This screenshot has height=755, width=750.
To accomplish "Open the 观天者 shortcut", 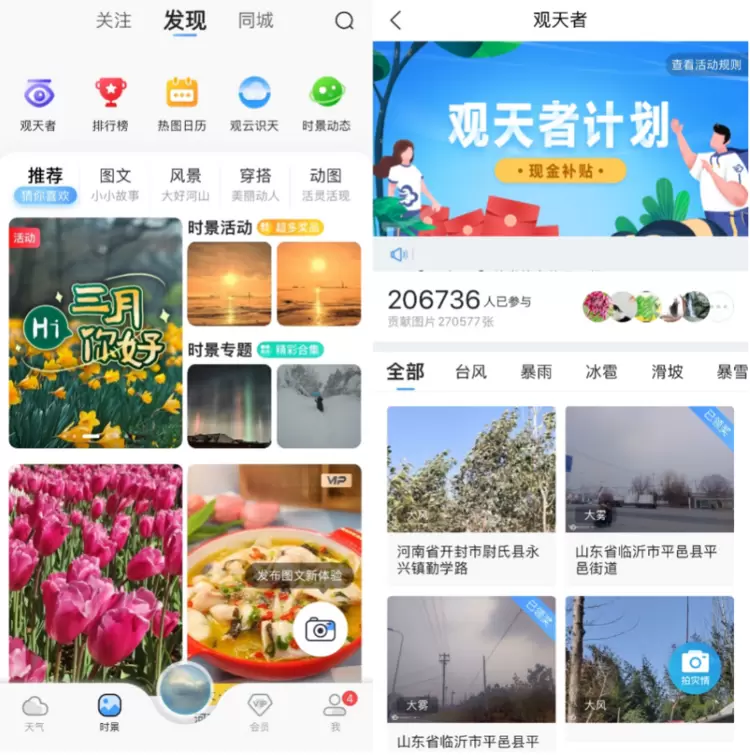I will pyautogui.click(x=38, y=104).
